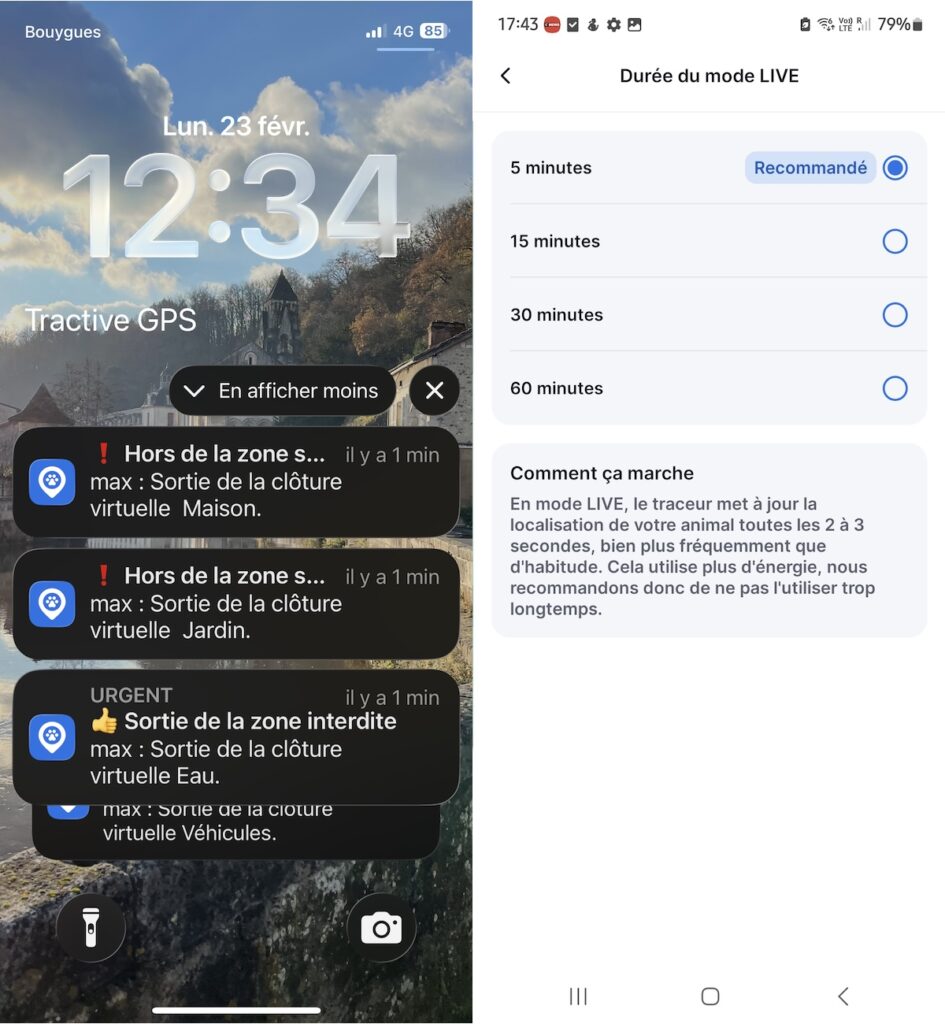Choose 15 minutes for LIVE mode
Viewport: 945px width, 1024px height.
[894, 241]
